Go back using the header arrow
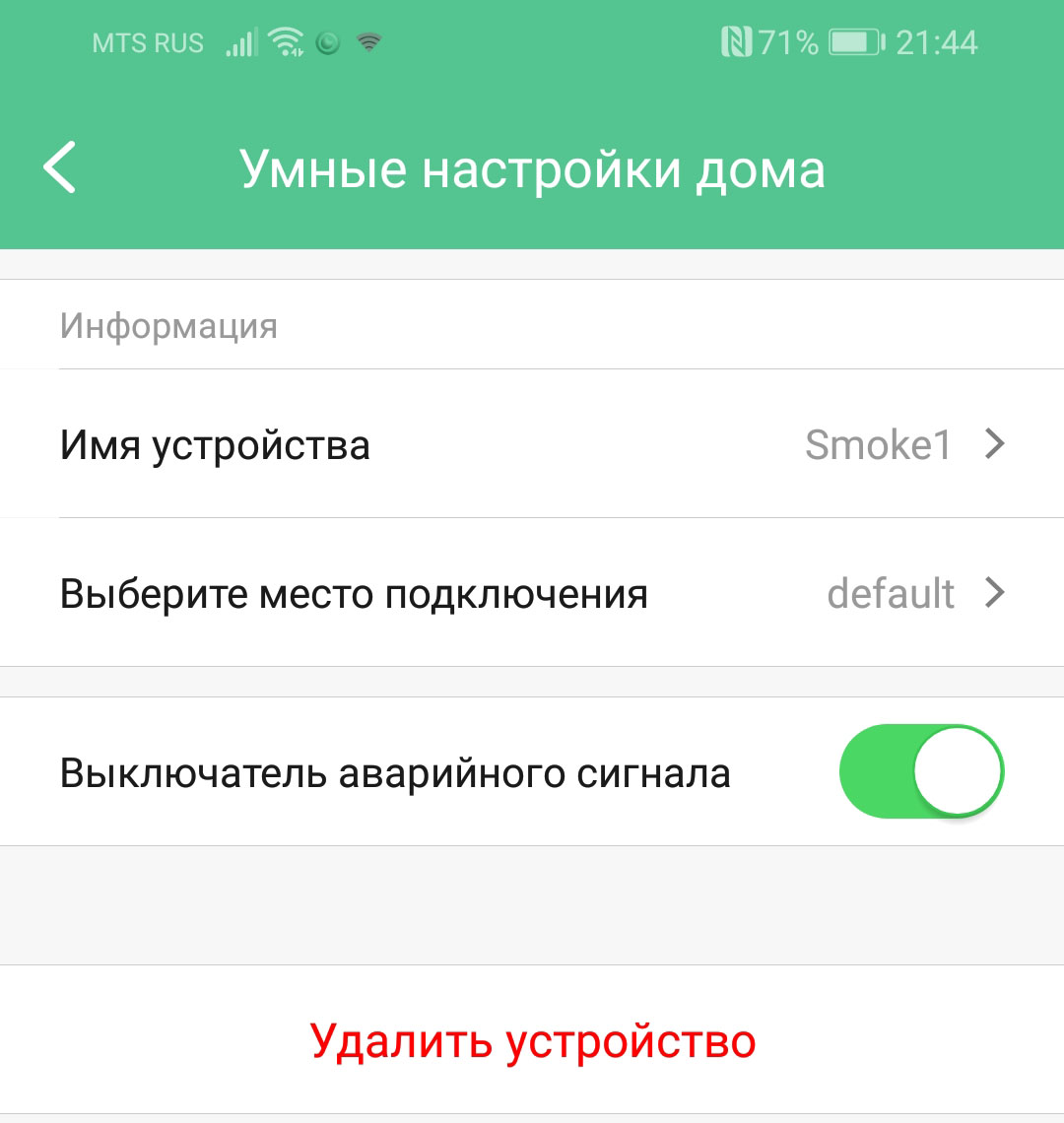This screenshot has height=1123, width=1064. point(60,167)
